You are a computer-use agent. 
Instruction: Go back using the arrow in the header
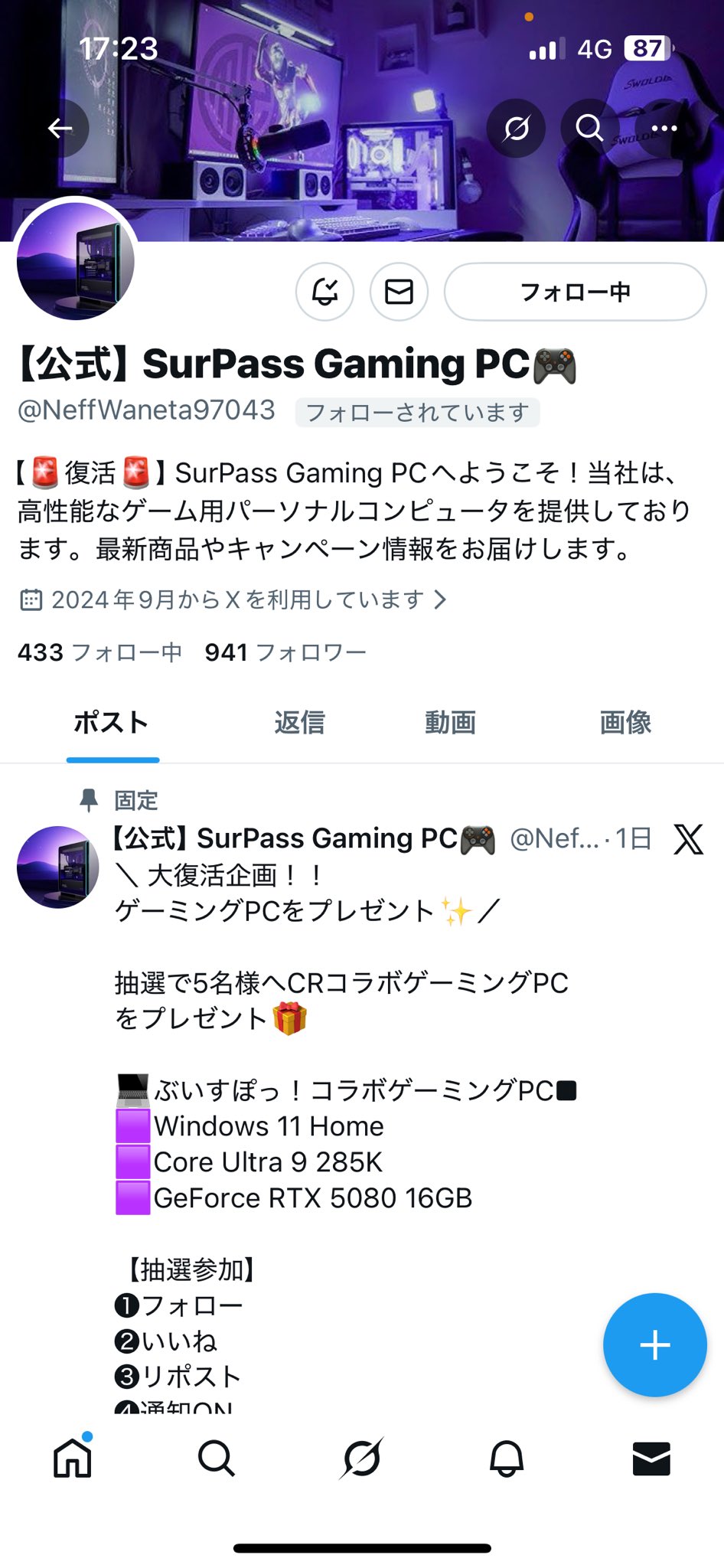(x=60, y=128)
